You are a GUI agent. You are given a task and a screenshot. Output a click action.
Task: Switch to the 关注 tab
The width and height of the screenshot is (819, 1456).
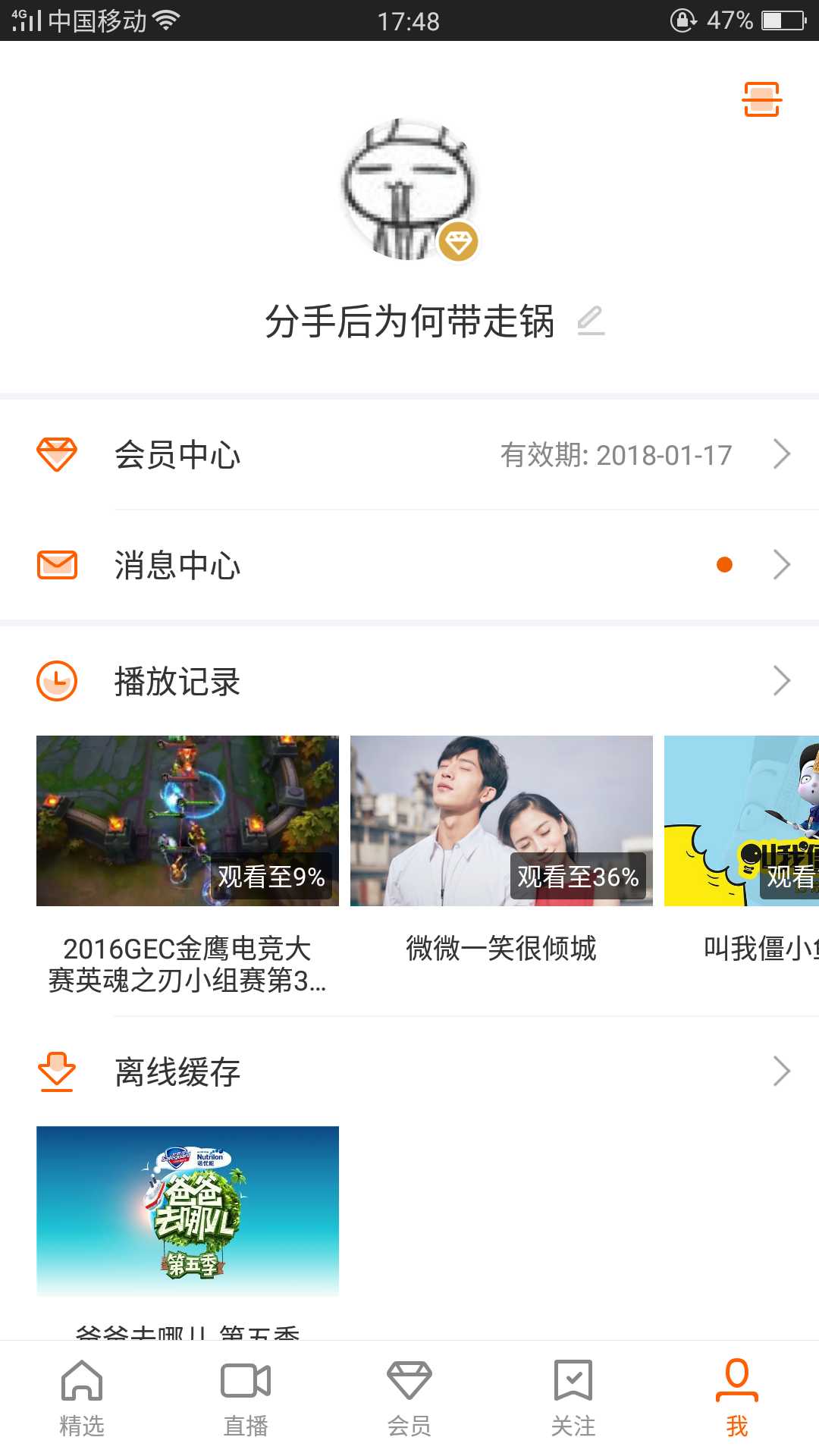[573, 1399]
